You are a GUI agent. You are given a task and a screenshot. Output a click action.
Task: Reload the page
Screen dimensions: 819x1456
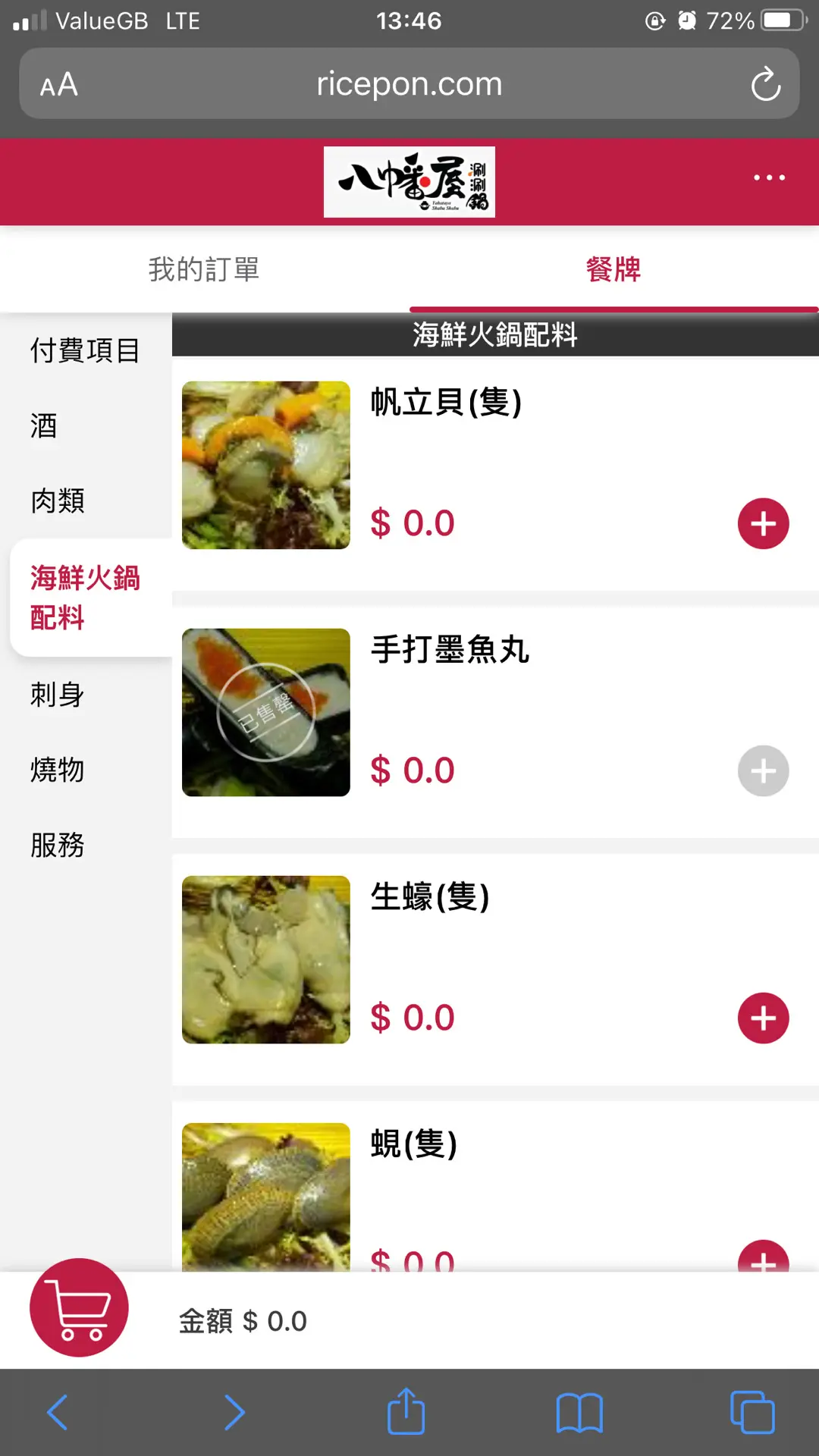pos(765,84)
